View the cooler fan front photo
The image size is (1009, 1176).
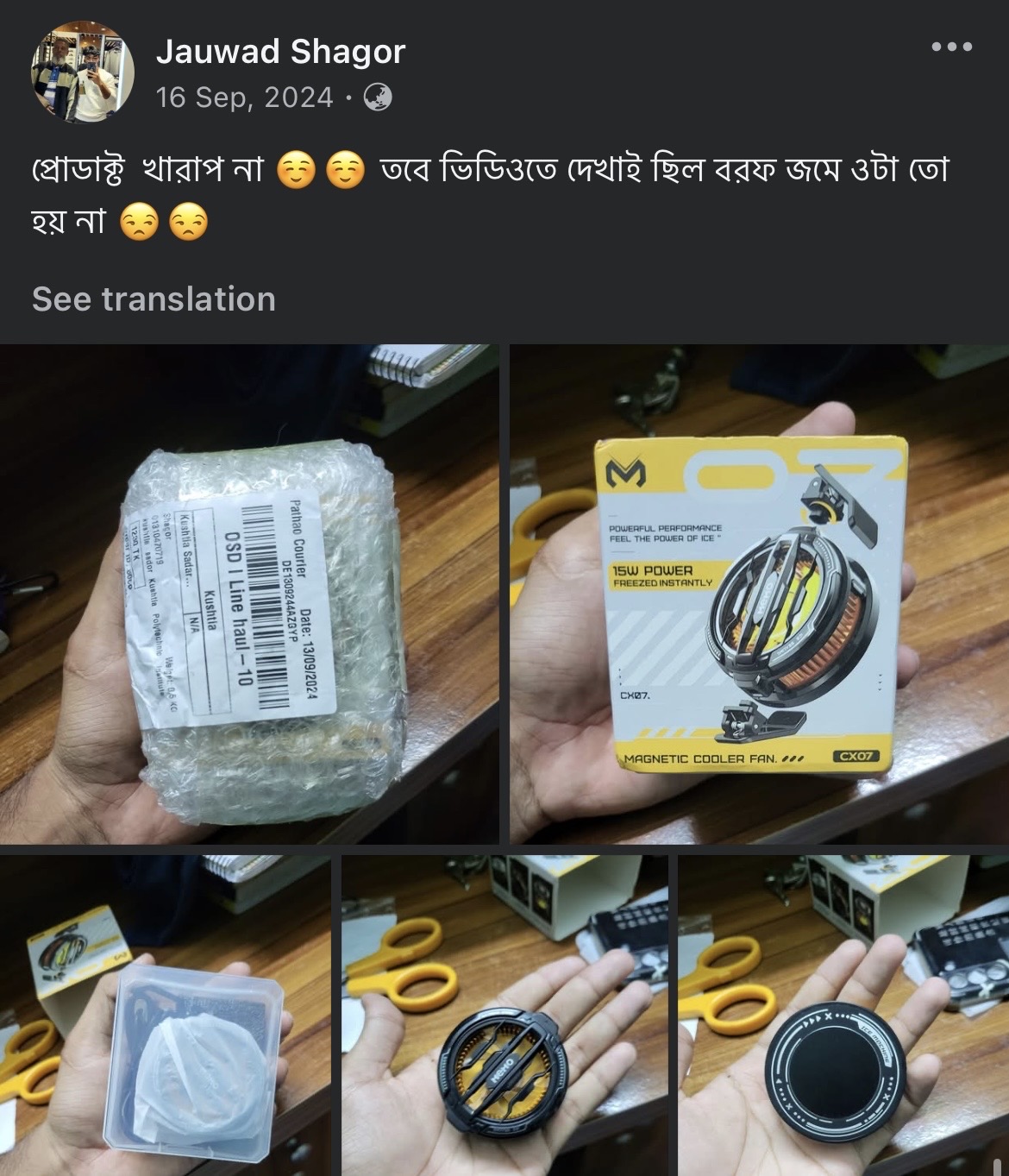pos(504,1015)
